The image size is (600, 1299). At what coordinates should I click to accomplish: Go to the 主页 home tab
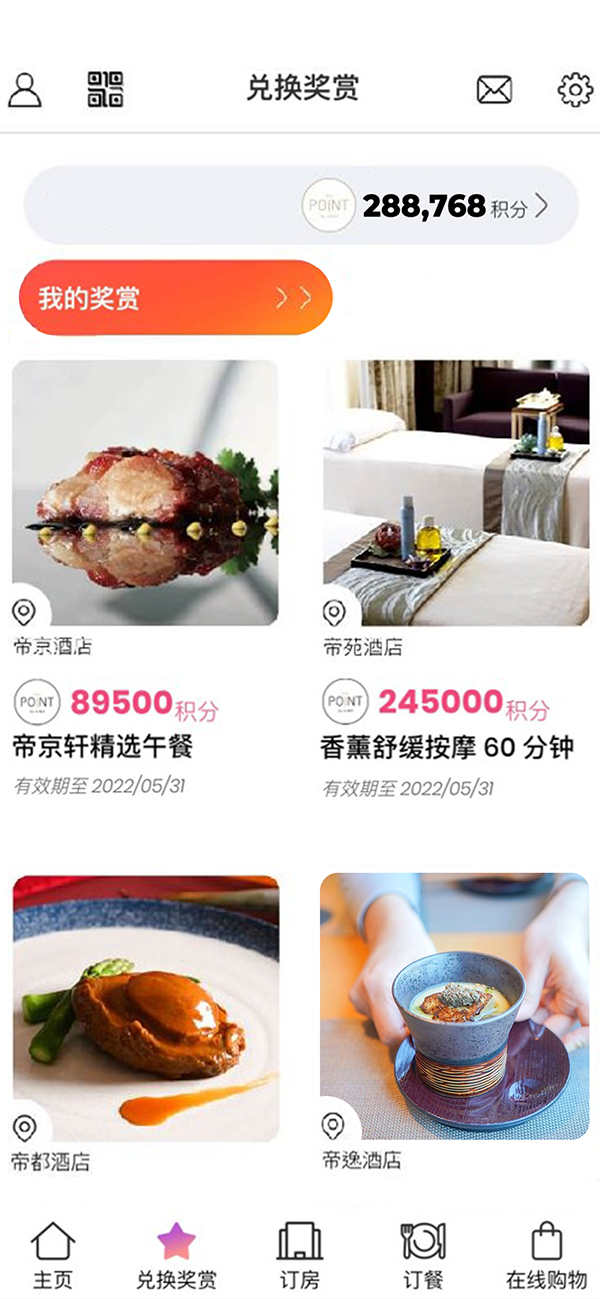point(53,1255)
